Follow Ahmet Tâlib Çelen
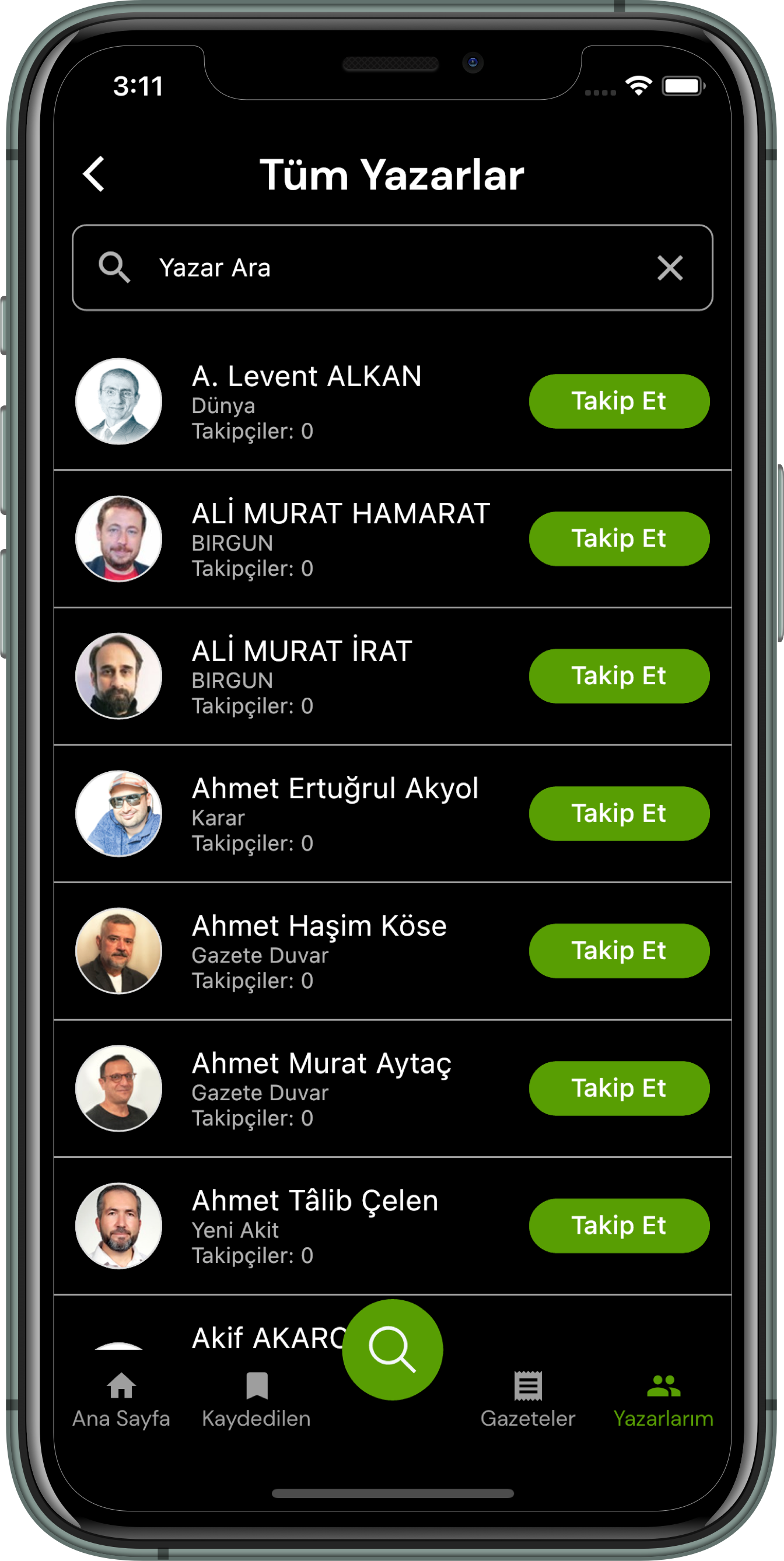 pyautogui.click(x=618, y=1226)
